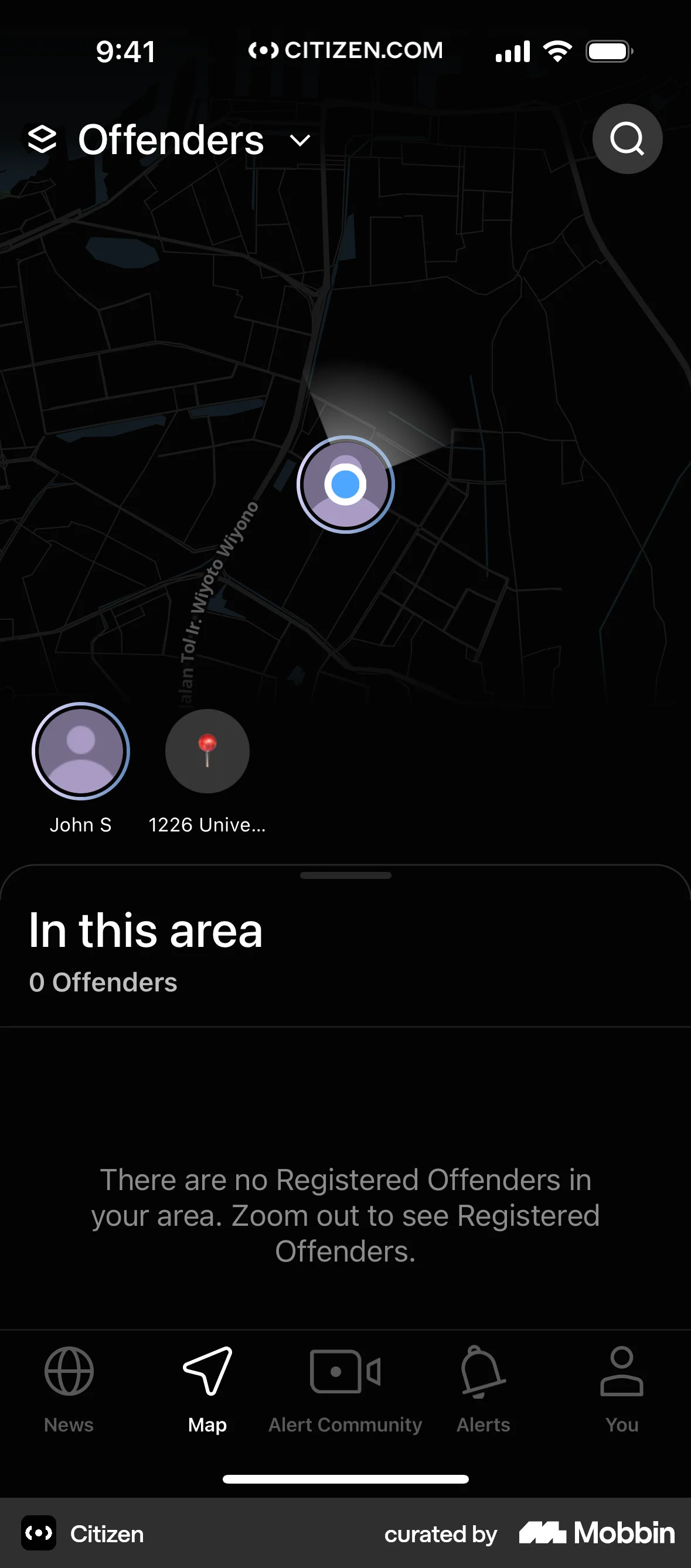Image resolution: width=691 pixels, height=1568 pixels.
Task: Open the map layers selector icon
Action: click(42, 139)
